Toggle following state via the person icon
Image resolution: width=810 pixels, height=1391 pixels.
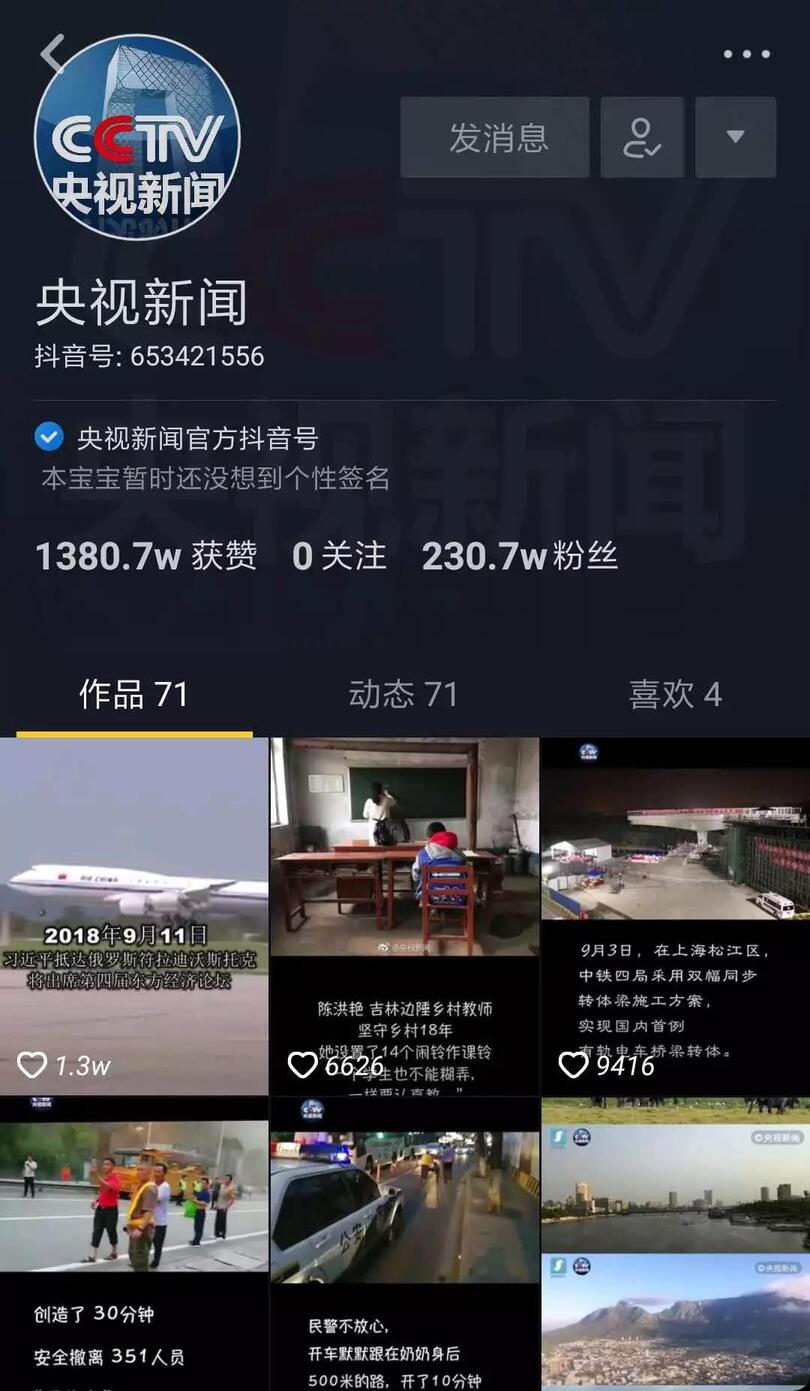point(641,138)
